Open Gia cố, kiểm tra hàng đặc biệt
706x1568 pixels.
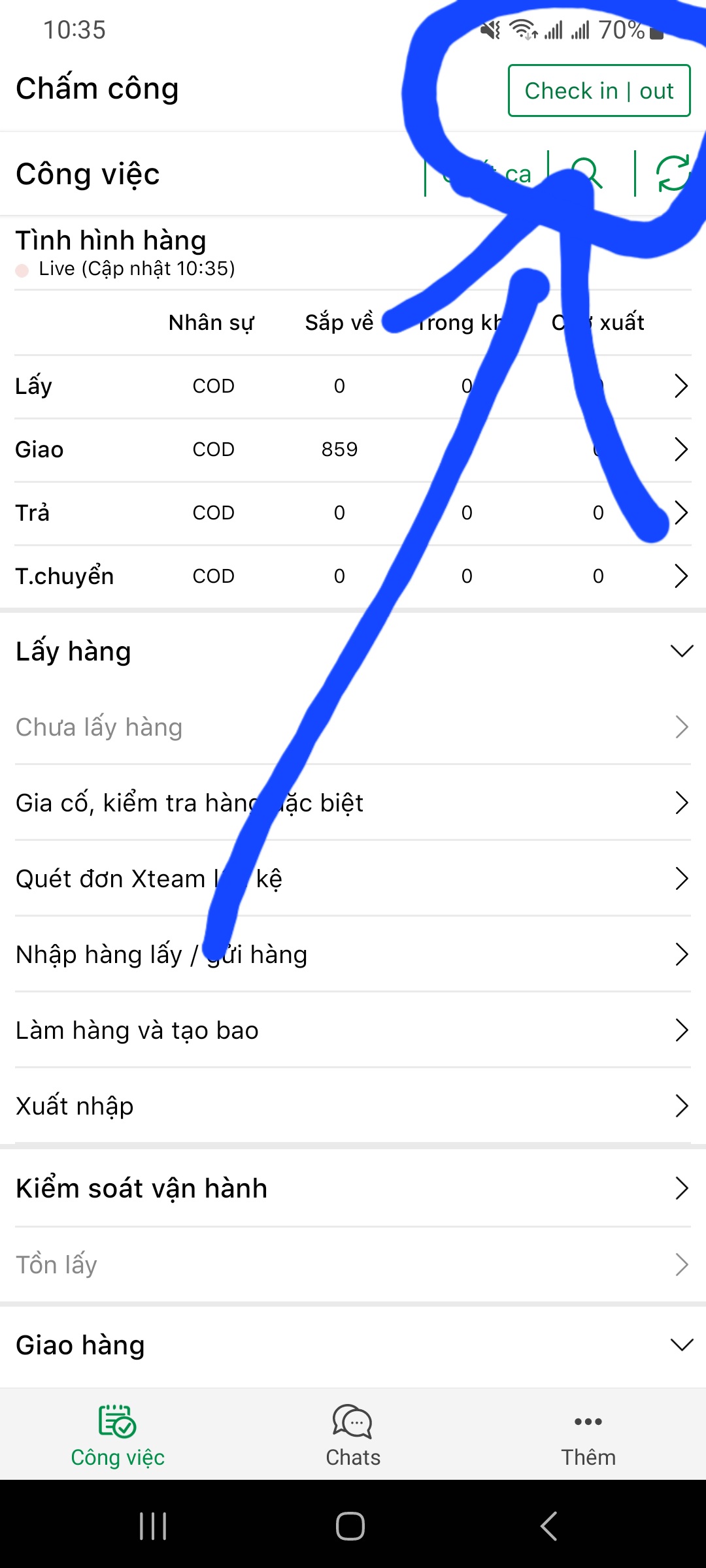353,803
